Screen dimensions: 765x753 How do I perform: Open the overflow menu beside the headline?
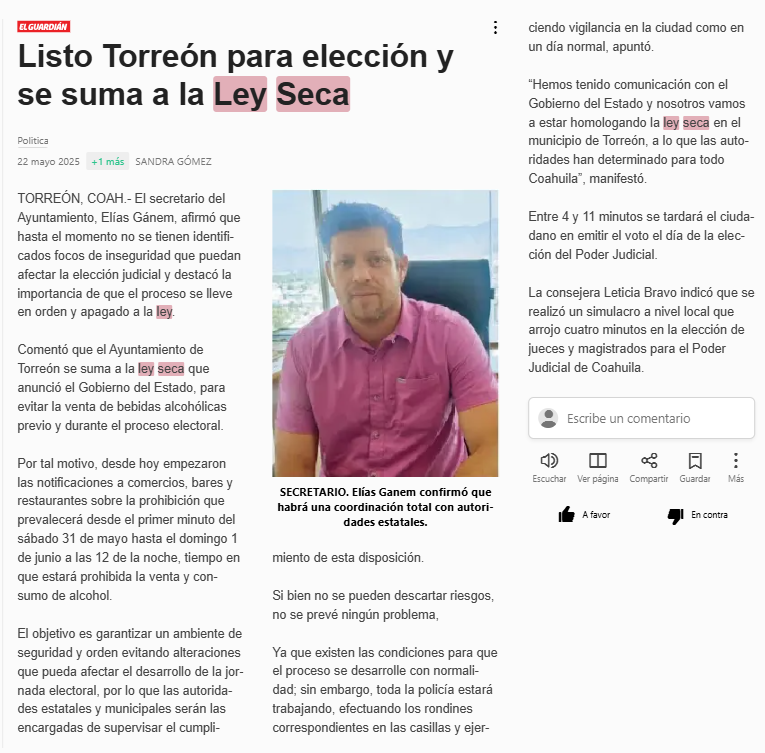point(495,28)
